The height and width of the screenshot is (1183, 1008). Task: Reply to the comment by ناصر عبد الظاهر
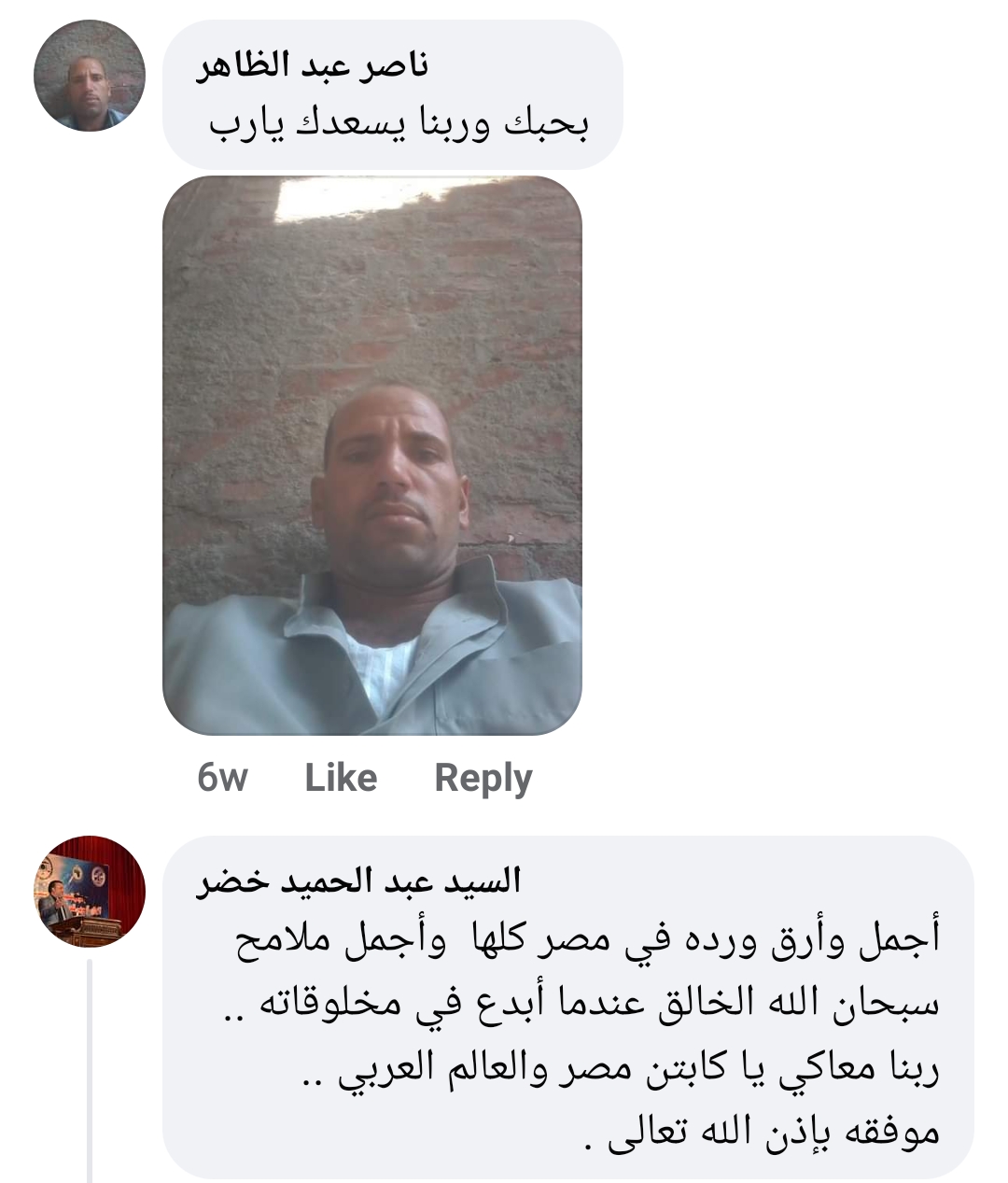tap(483, 778)
